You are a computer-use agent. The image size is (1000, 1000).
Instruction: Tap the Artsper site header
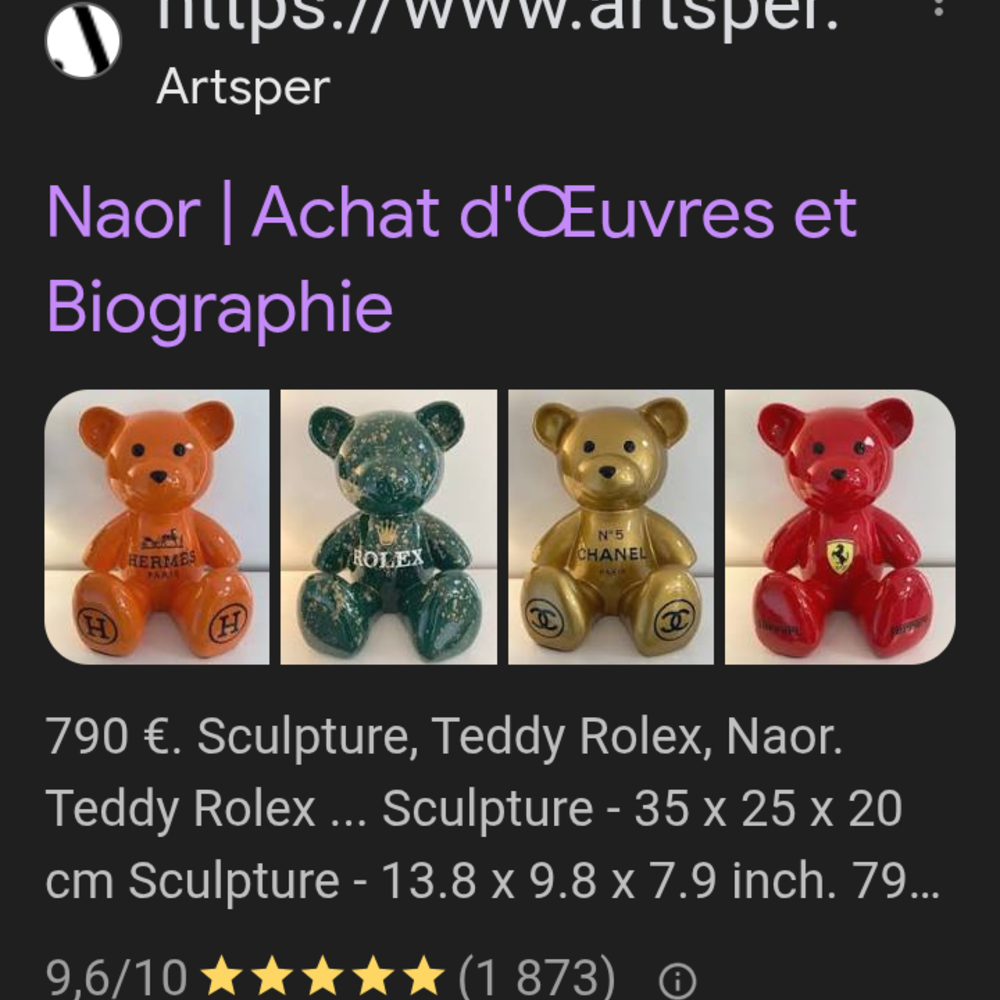pyautogui.click(x=243, y=88)
